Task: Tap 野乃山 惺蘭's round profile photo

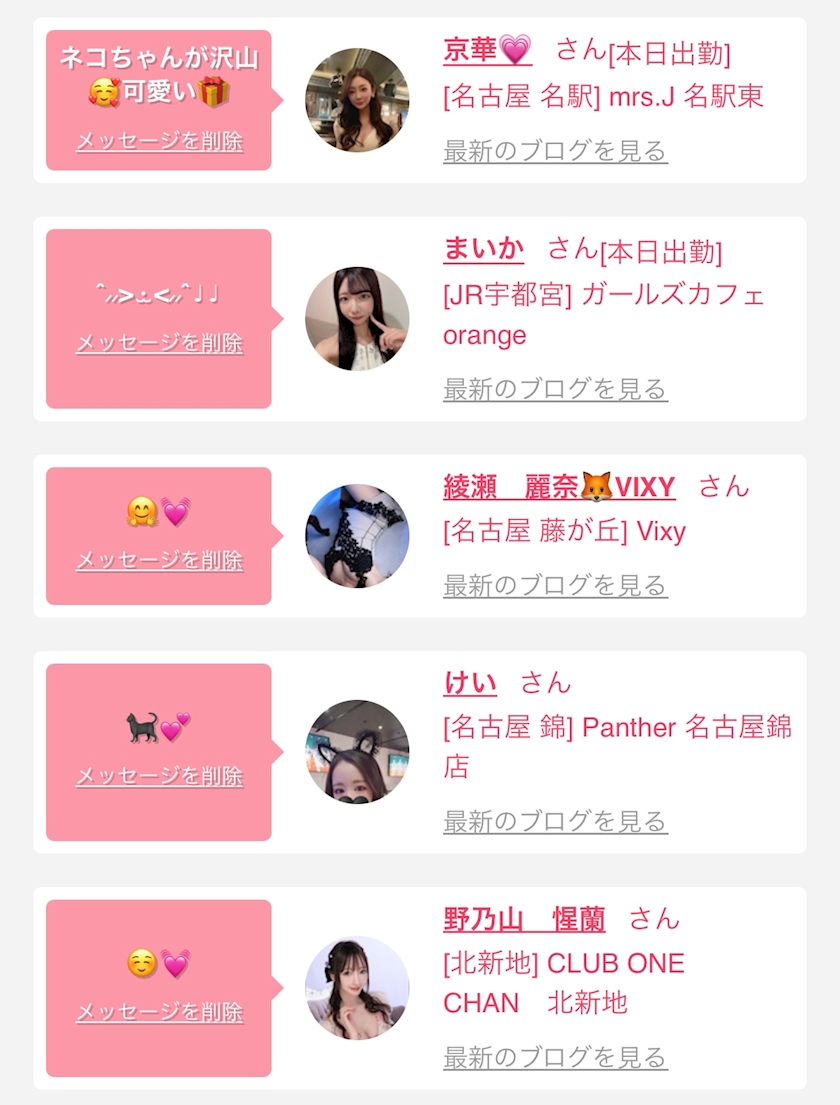Action: (357, 988)
